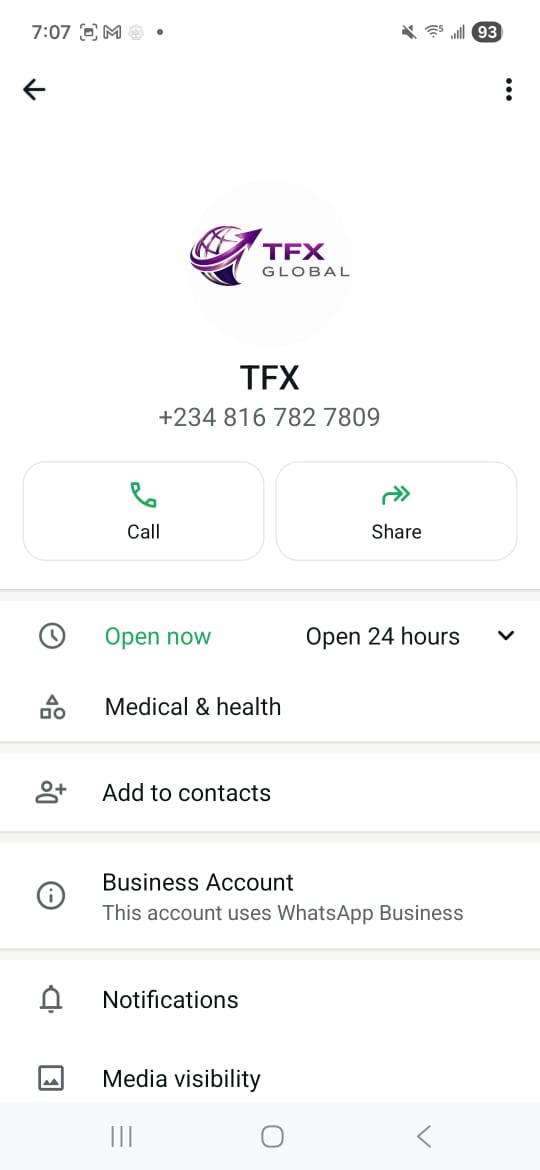Call the TFX business
Screen dimensions: 540x1170
143,511
